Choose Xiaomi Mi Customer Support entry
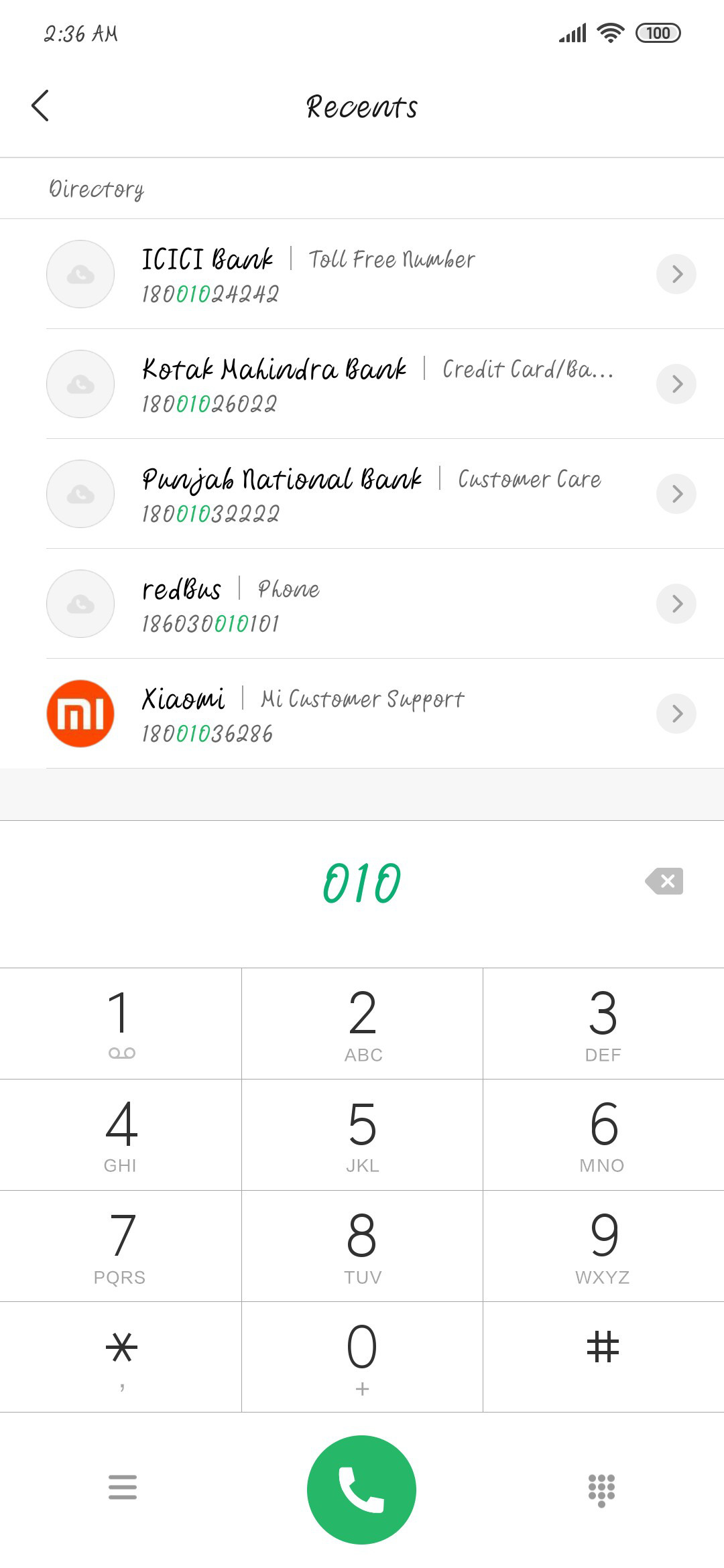Viewport: 724px width, 1568px height. coord(362,714)
